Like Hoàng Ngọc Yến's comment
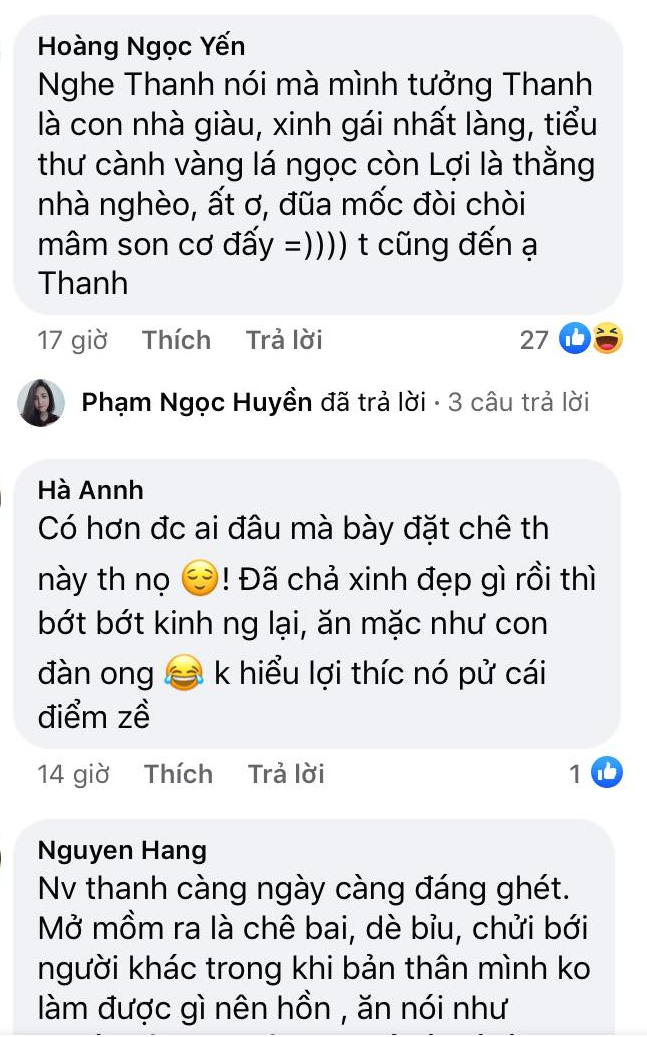 (x=176, y=340)
